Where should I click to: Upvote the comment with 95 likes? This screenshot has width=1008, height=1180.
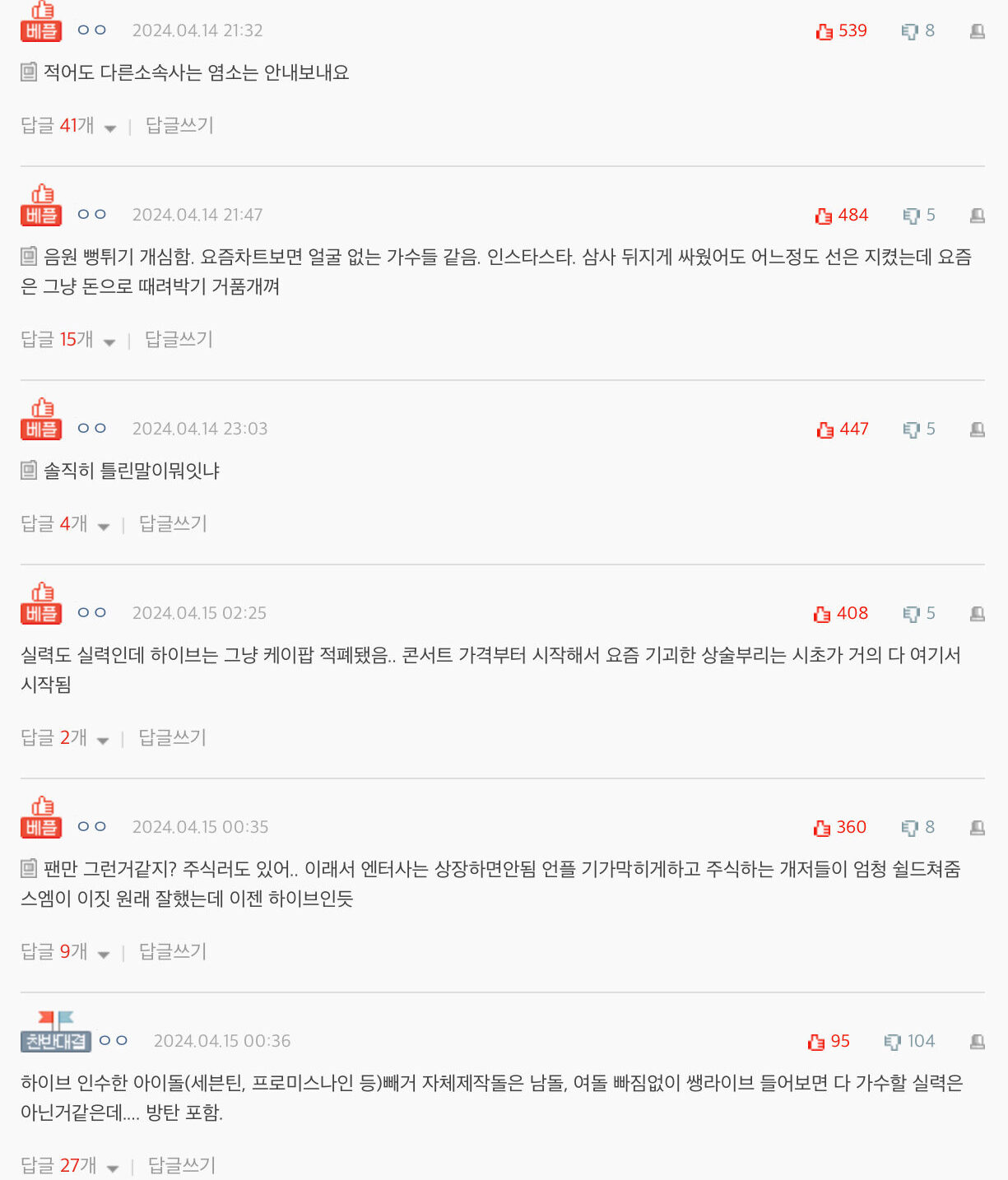816,1042
